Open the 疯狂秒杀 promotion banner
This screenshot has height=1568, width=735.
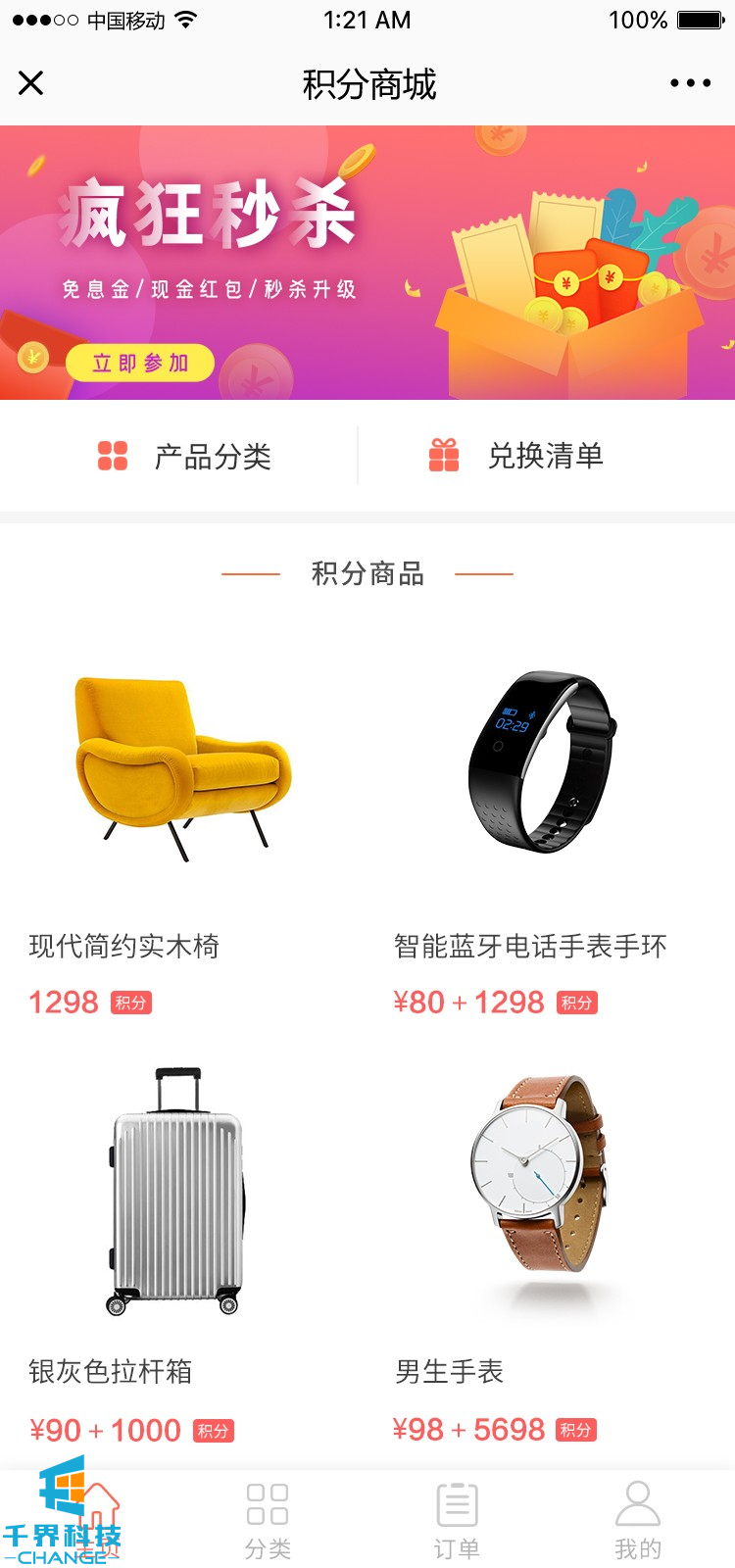pyautogui.click(x=367, y=263)
